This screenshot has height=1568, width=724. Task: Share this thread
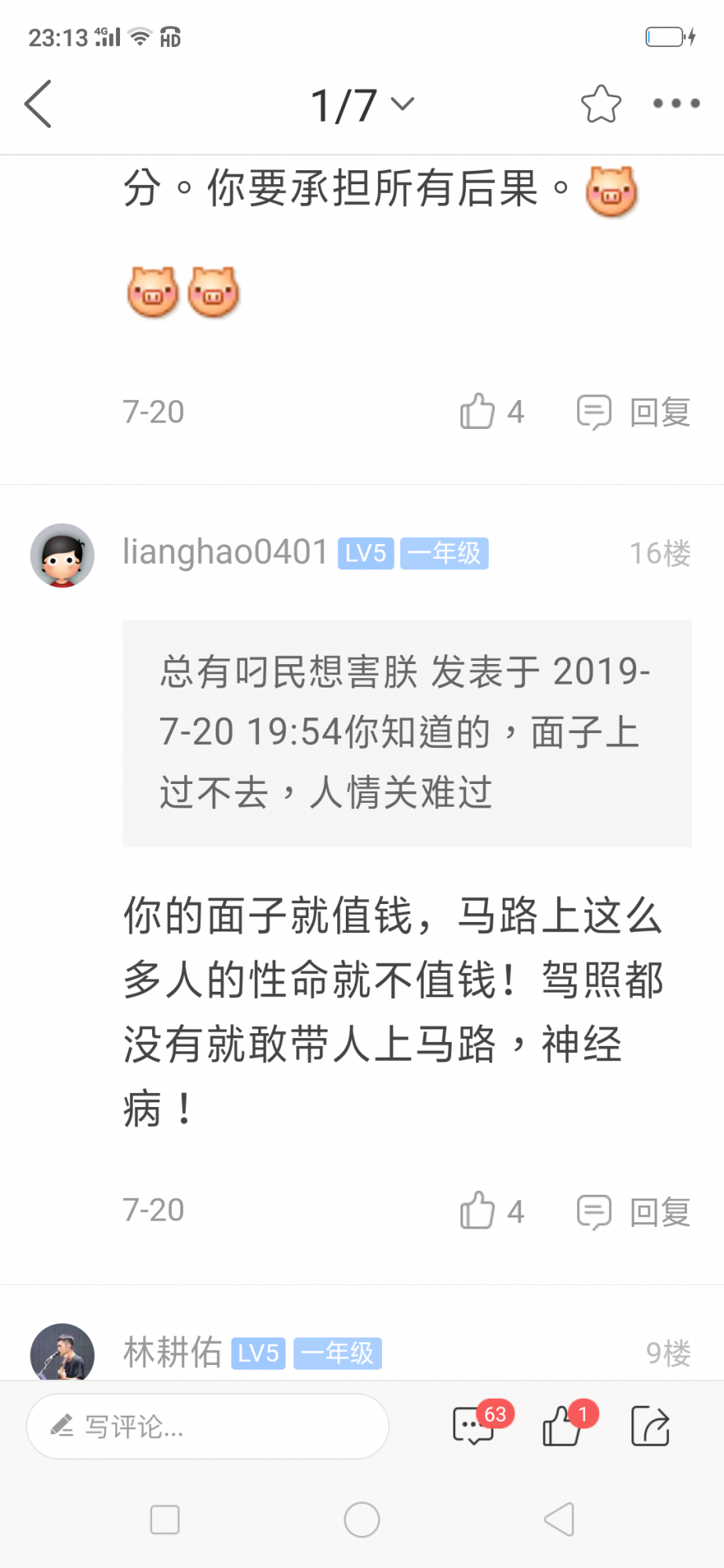(x=650, y=1426)
